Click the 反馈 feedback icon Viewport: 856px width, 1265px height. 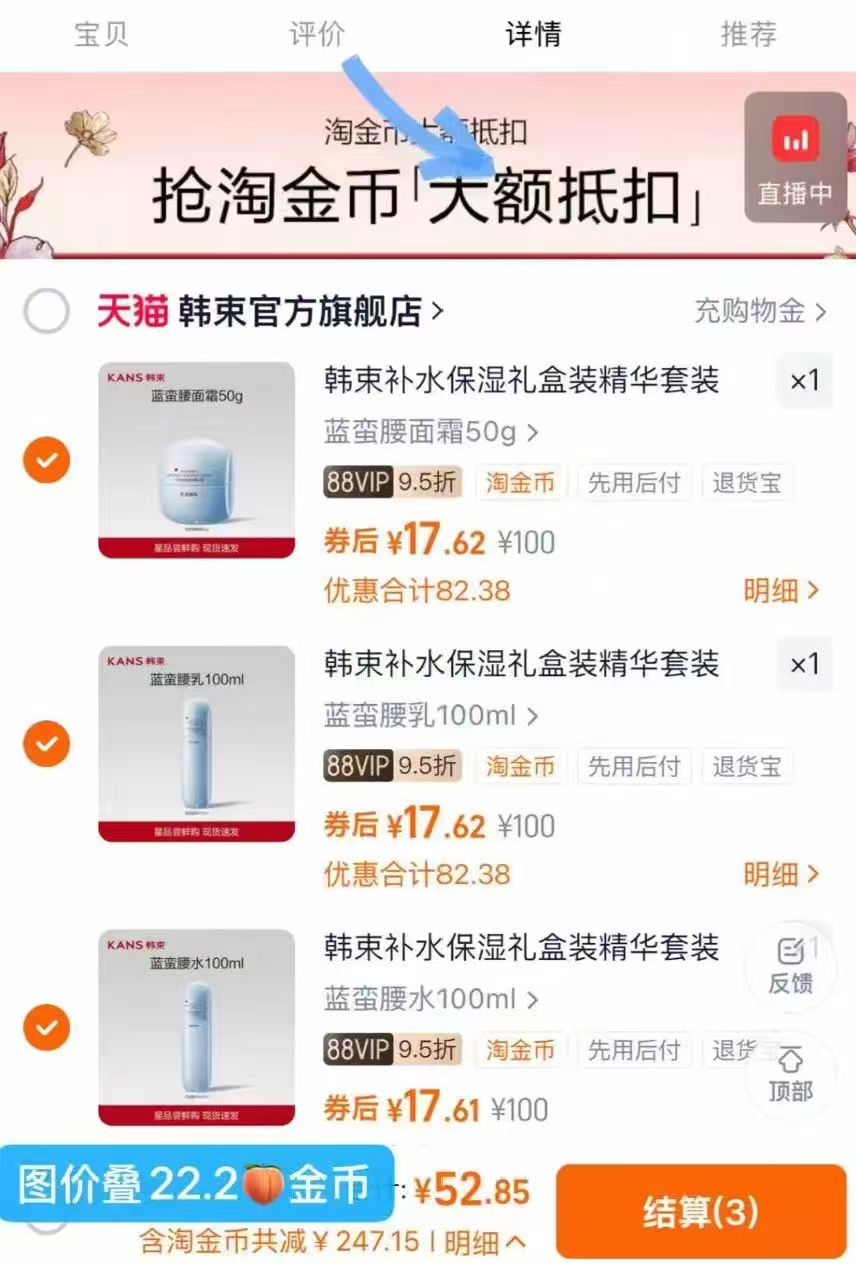coord(789,965)
